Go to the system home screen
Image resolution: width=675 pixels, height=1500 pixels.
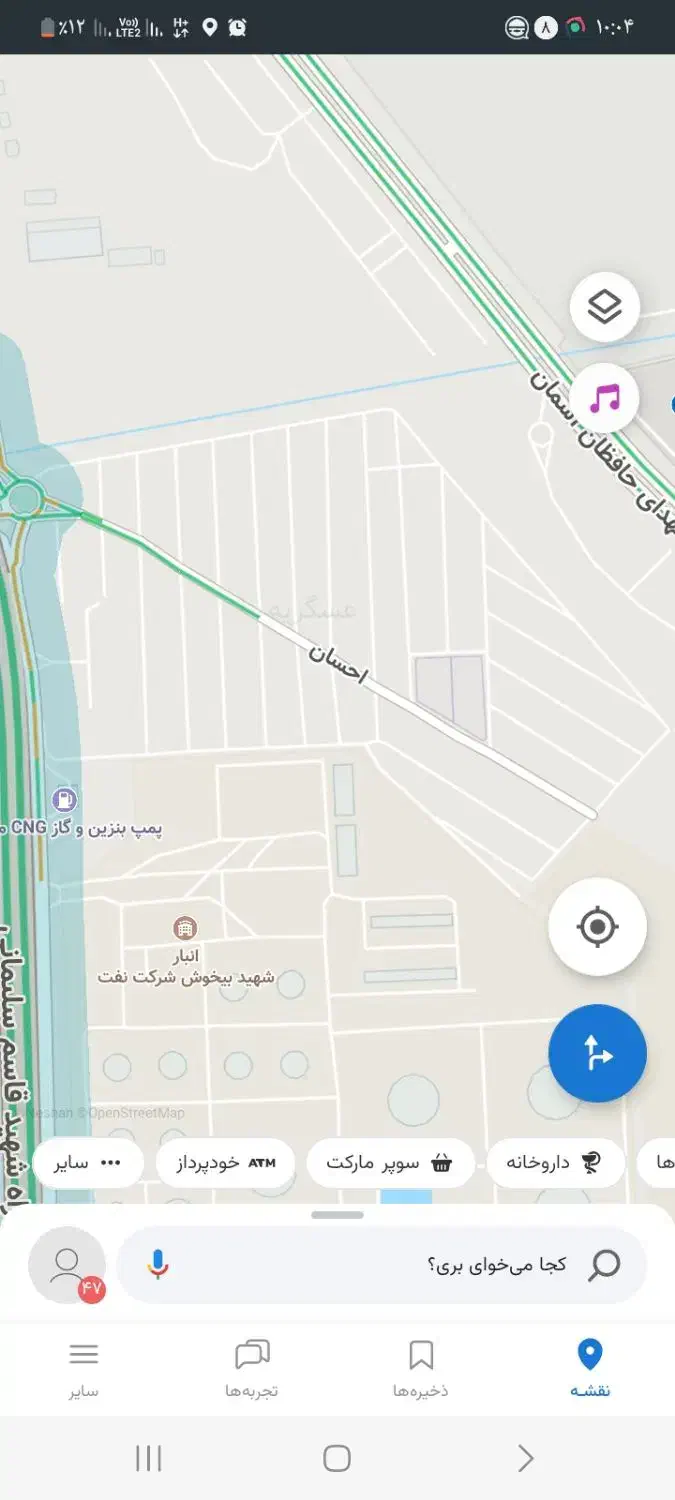pyautogui.click(x=337, y=1458)
